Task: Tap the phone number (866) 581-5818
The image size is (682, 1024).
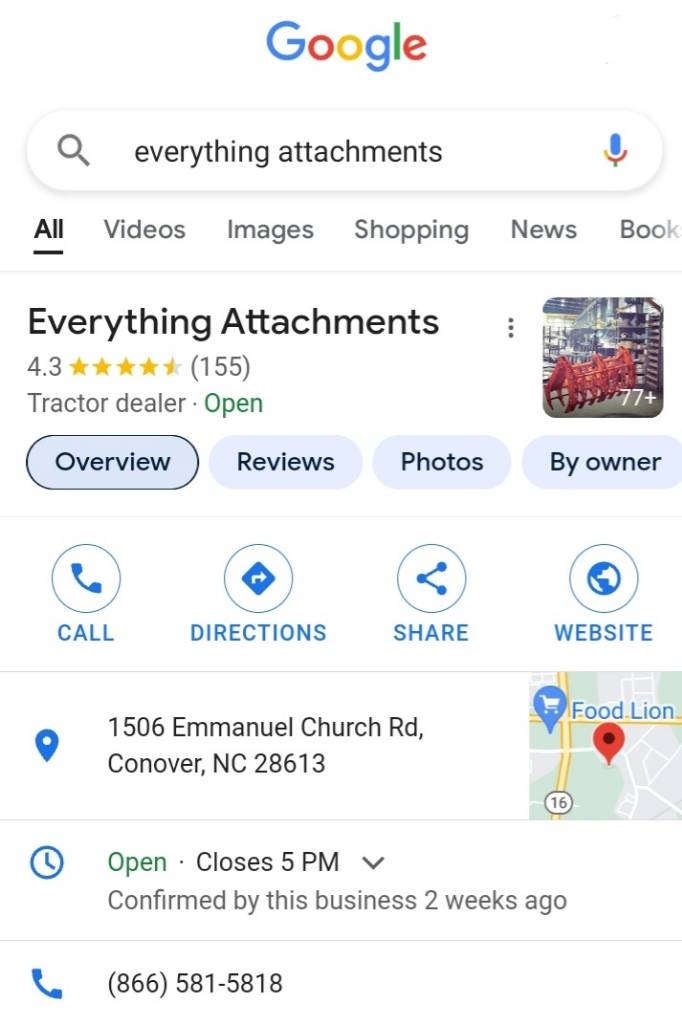Action: [195, 983]
